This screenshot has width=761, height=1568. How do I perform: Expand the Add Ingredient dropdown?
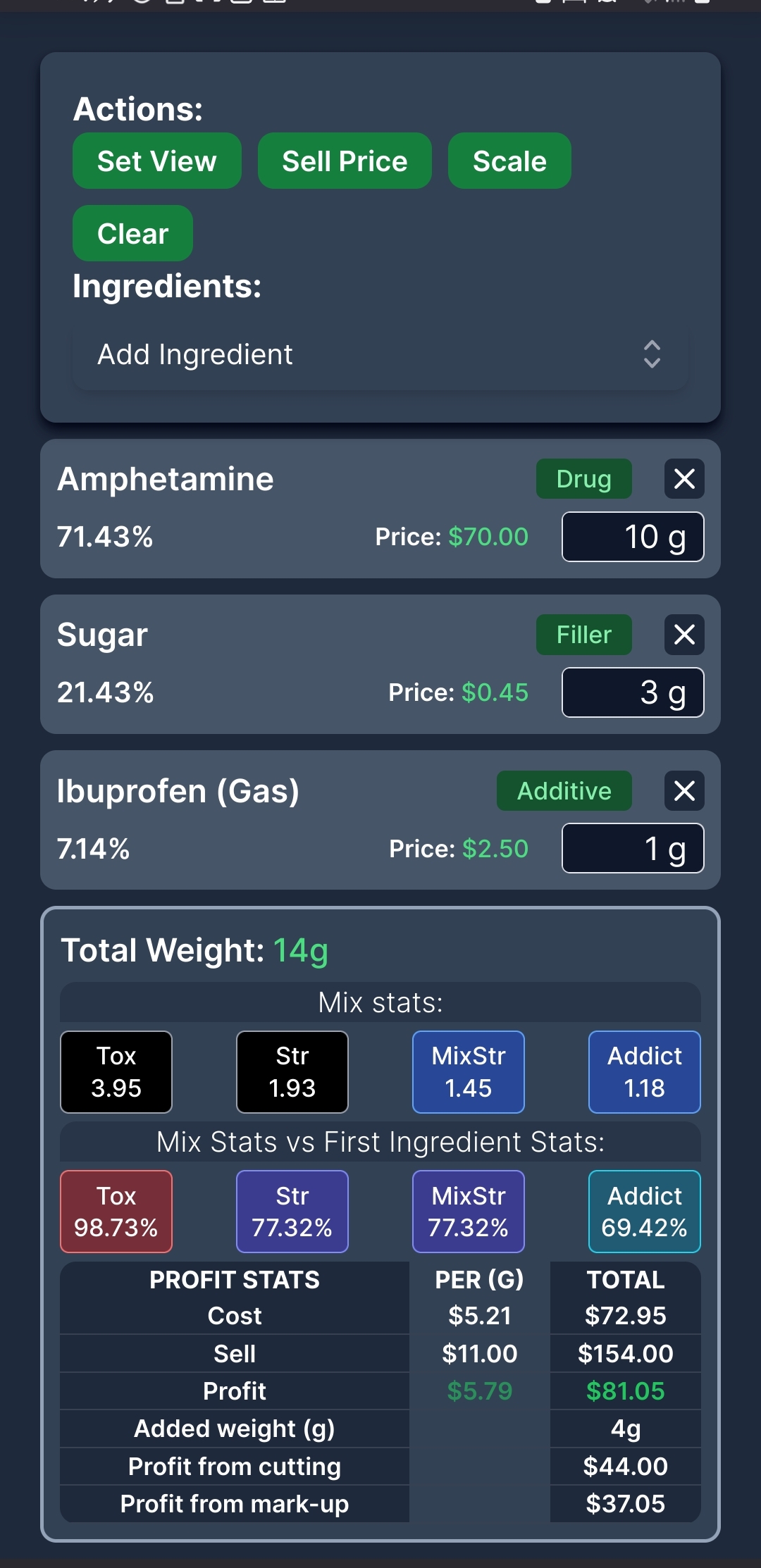[380, 355]
